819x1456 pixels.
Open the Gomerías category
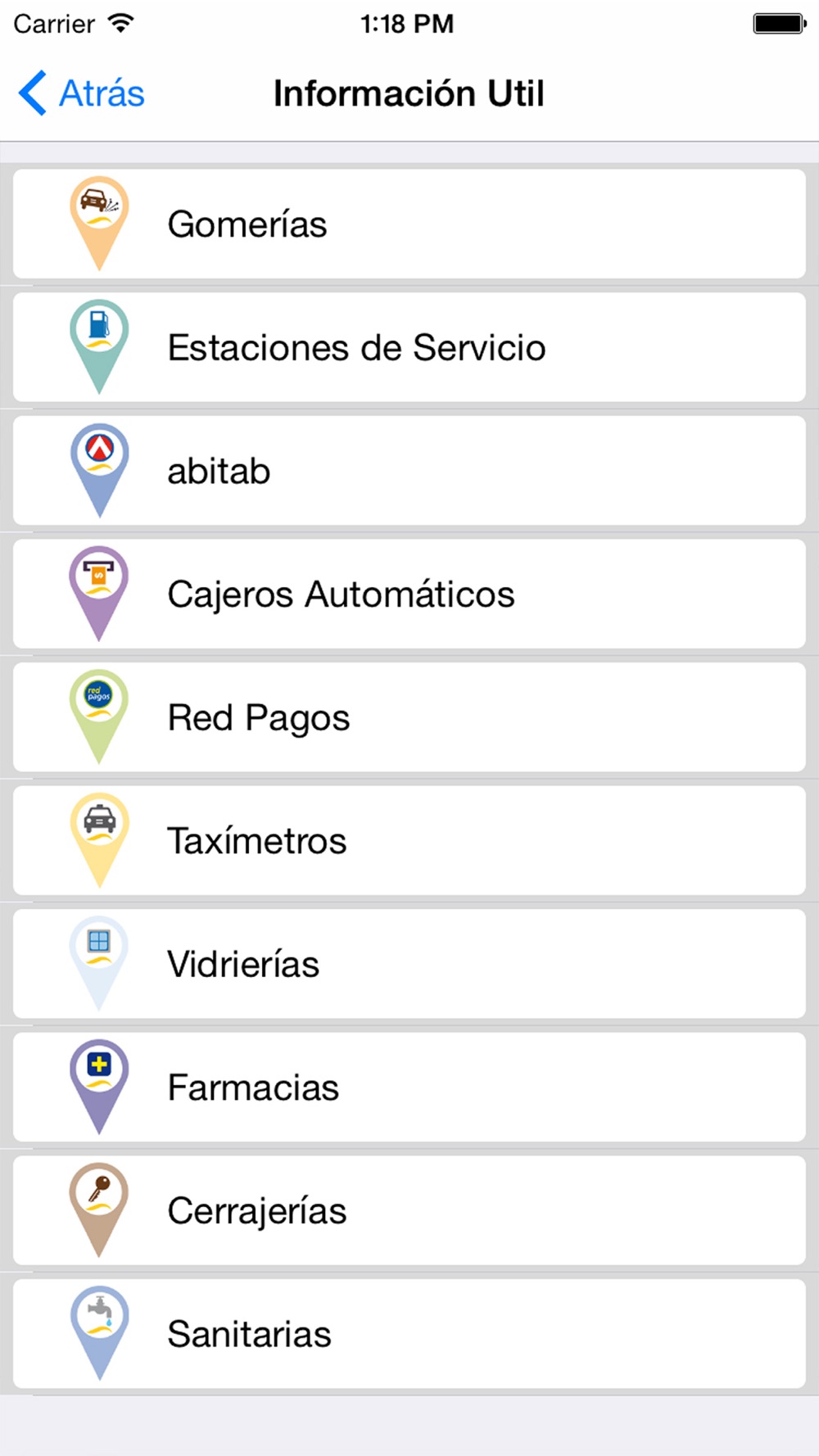point(409,224)
